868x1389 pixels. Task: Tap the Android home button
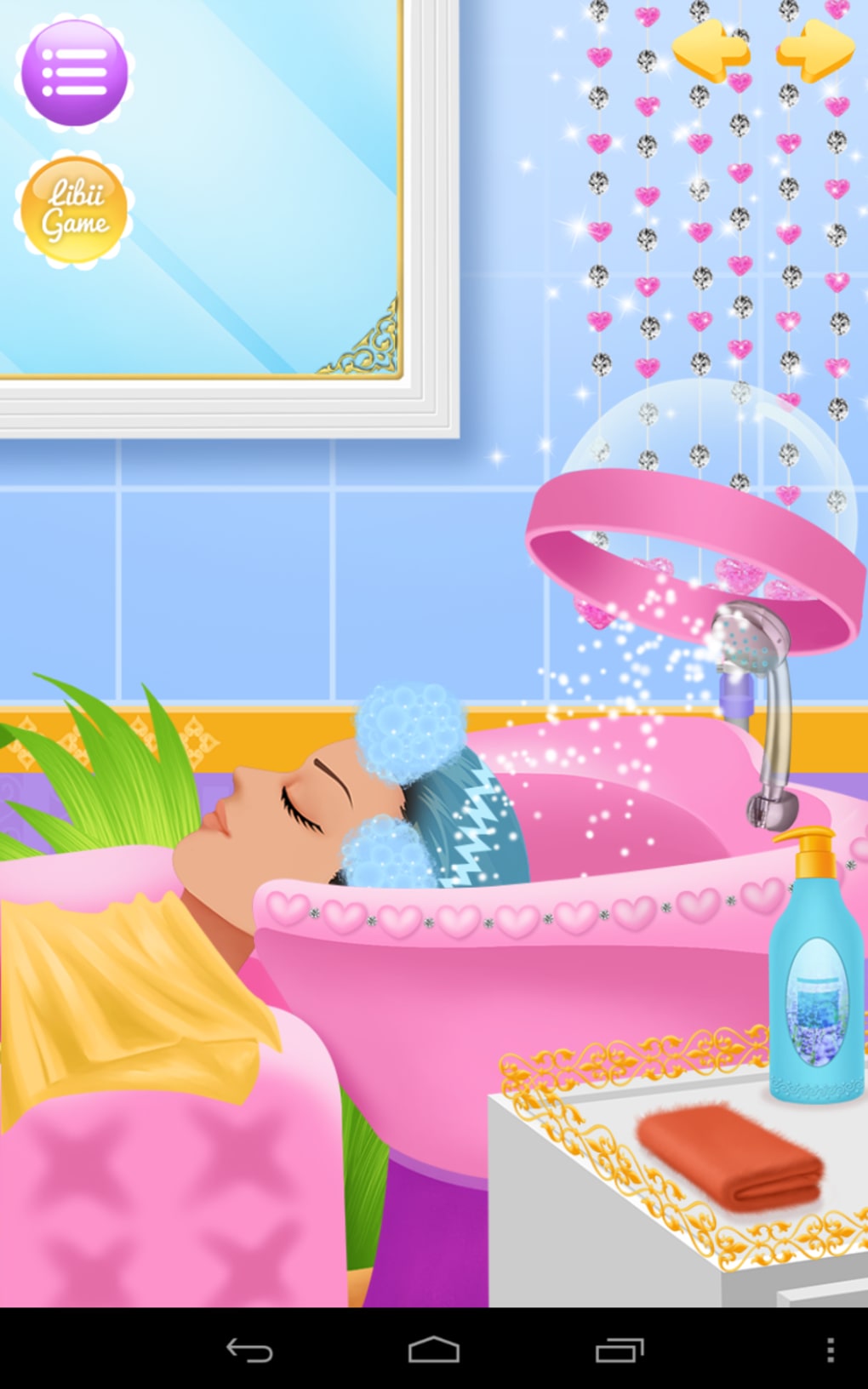(x=434, y=1350)
